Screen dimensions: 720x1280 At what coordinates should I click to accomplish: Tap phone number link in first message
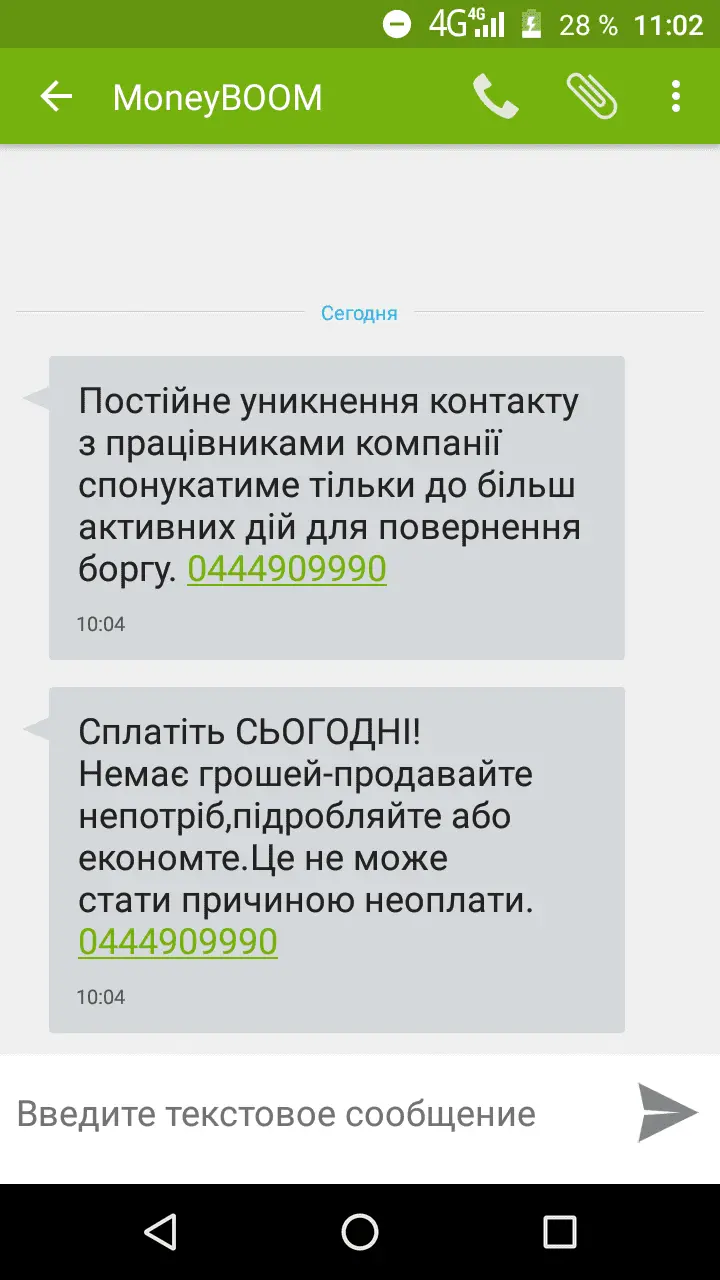287,569
